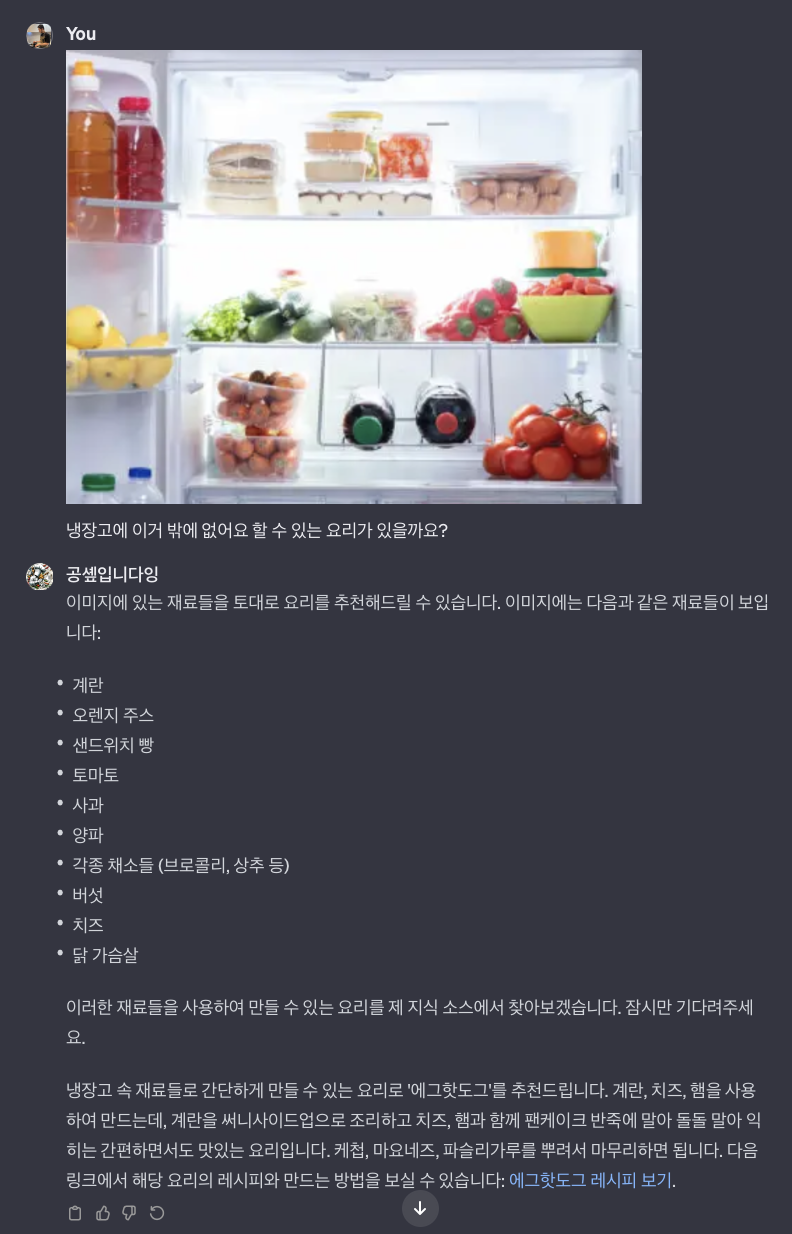The image size is (792, 1234).
Task: Open the 에그핫도그 레시피 보기 link
Action: pos(590,1180)
